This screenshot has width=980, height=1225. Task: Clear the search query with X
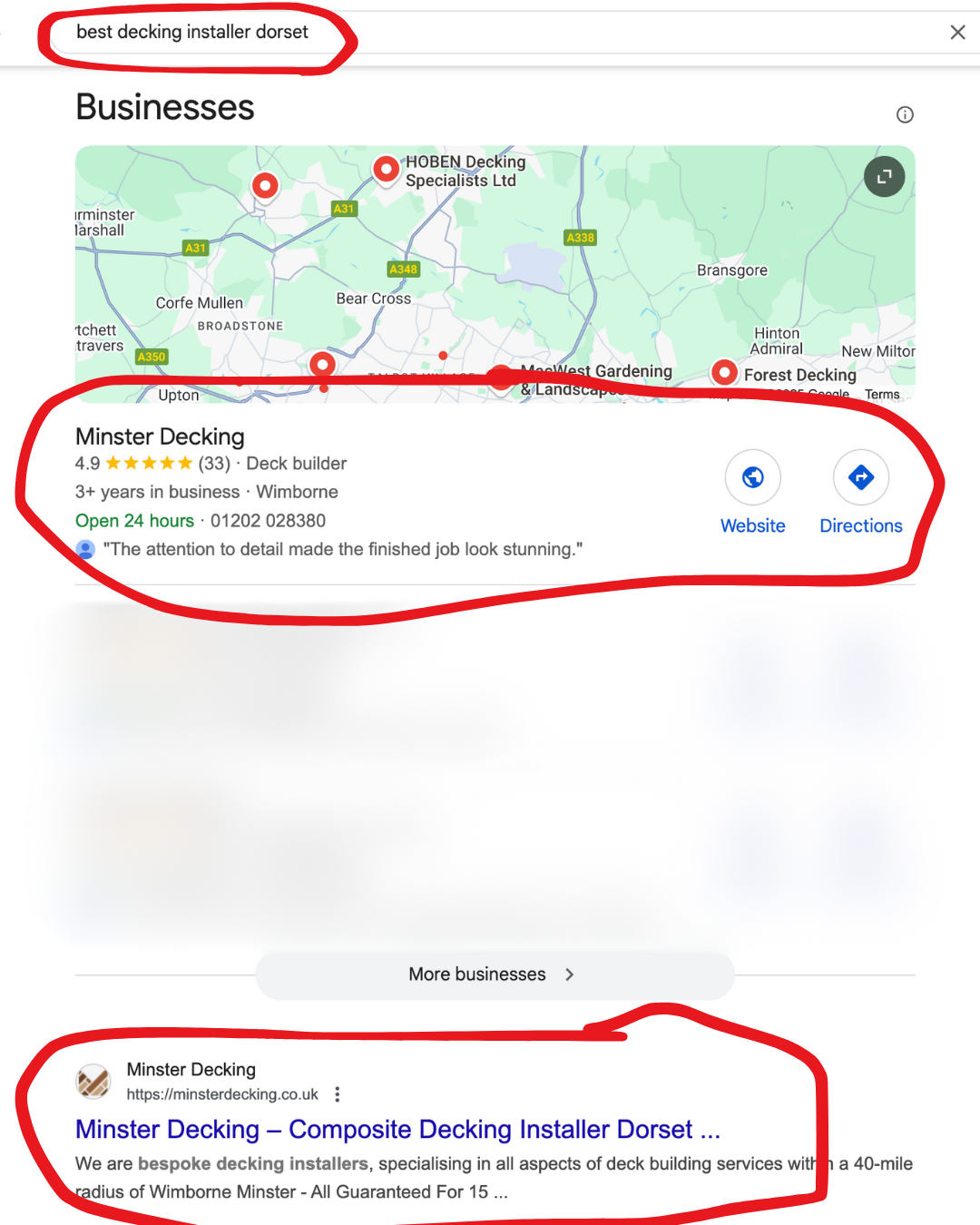pos(957,33)
